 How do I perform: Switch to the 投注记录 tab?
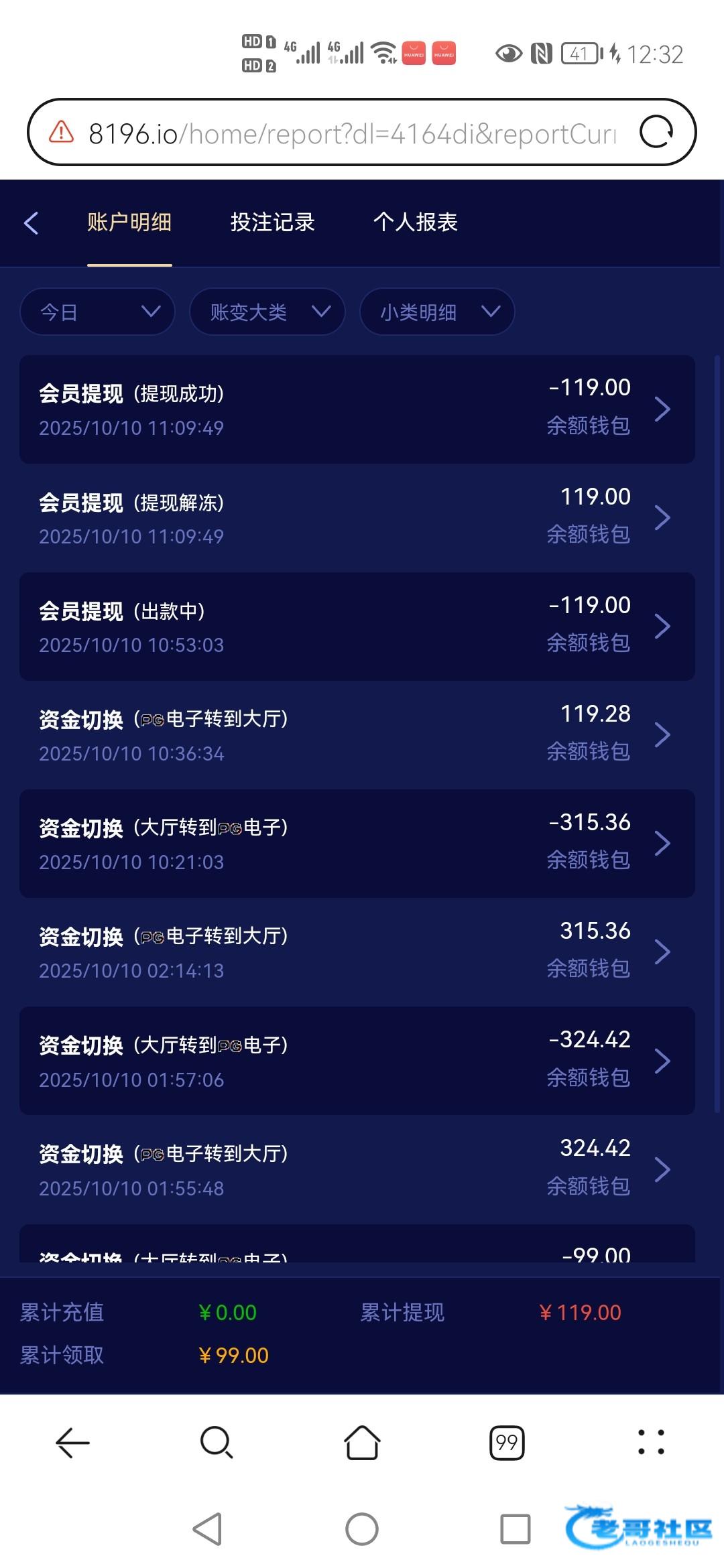(x=272, y=222)
